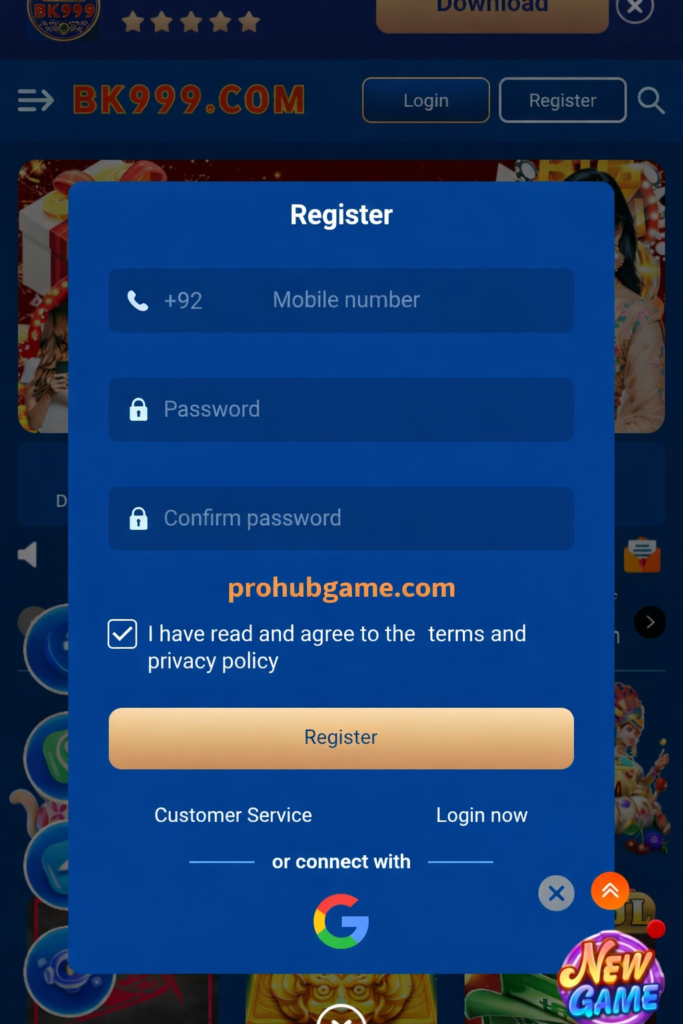This screenshot has width=683, height=1024.
Task: Open the New Game badge
Action: click(x=610, y=975)
